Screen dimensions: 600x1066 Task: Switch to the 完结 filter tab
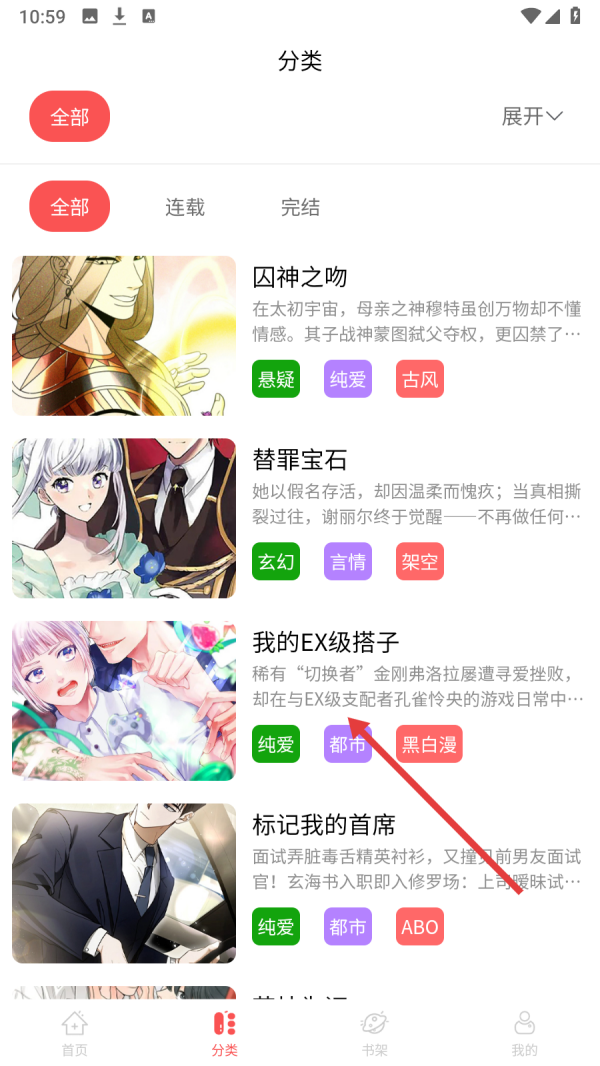coord(300,207)
